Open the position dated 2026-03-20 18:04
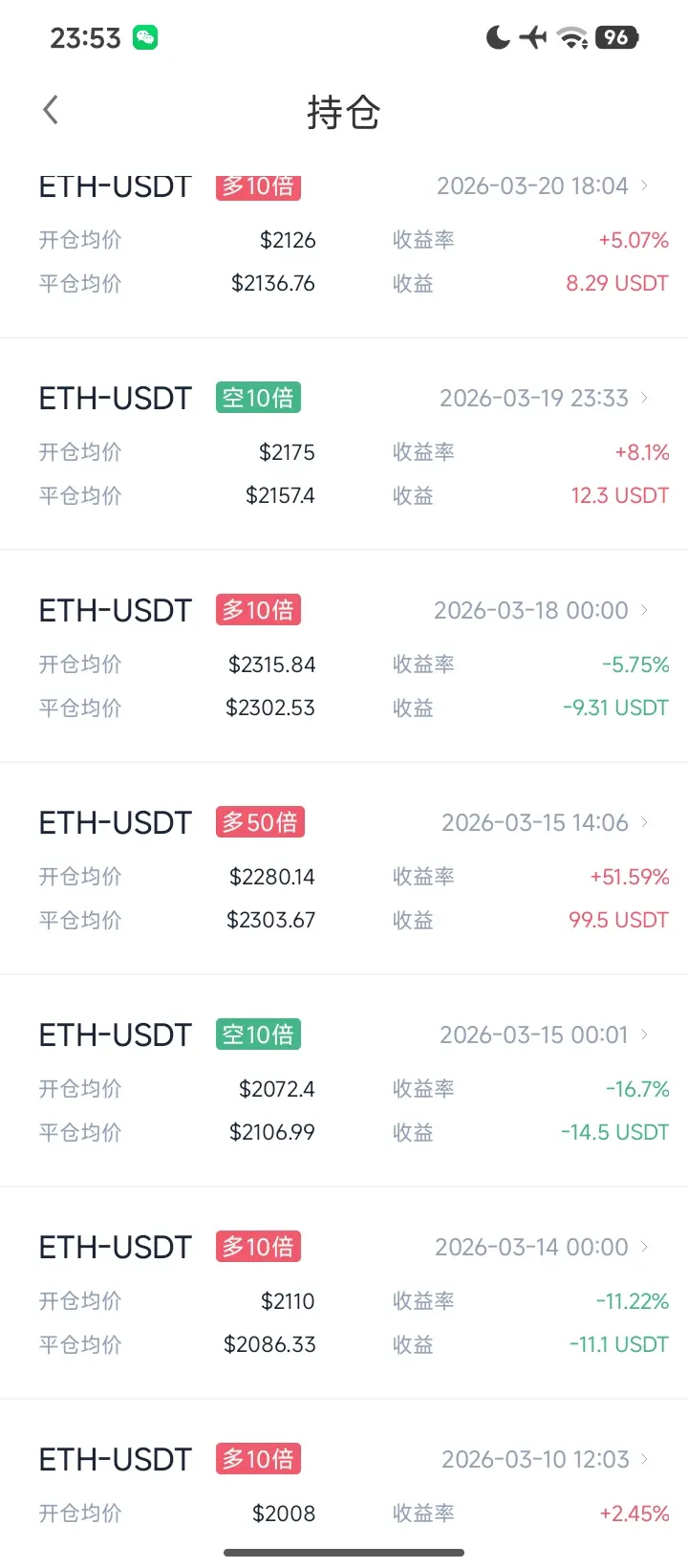 coord(542,186)
